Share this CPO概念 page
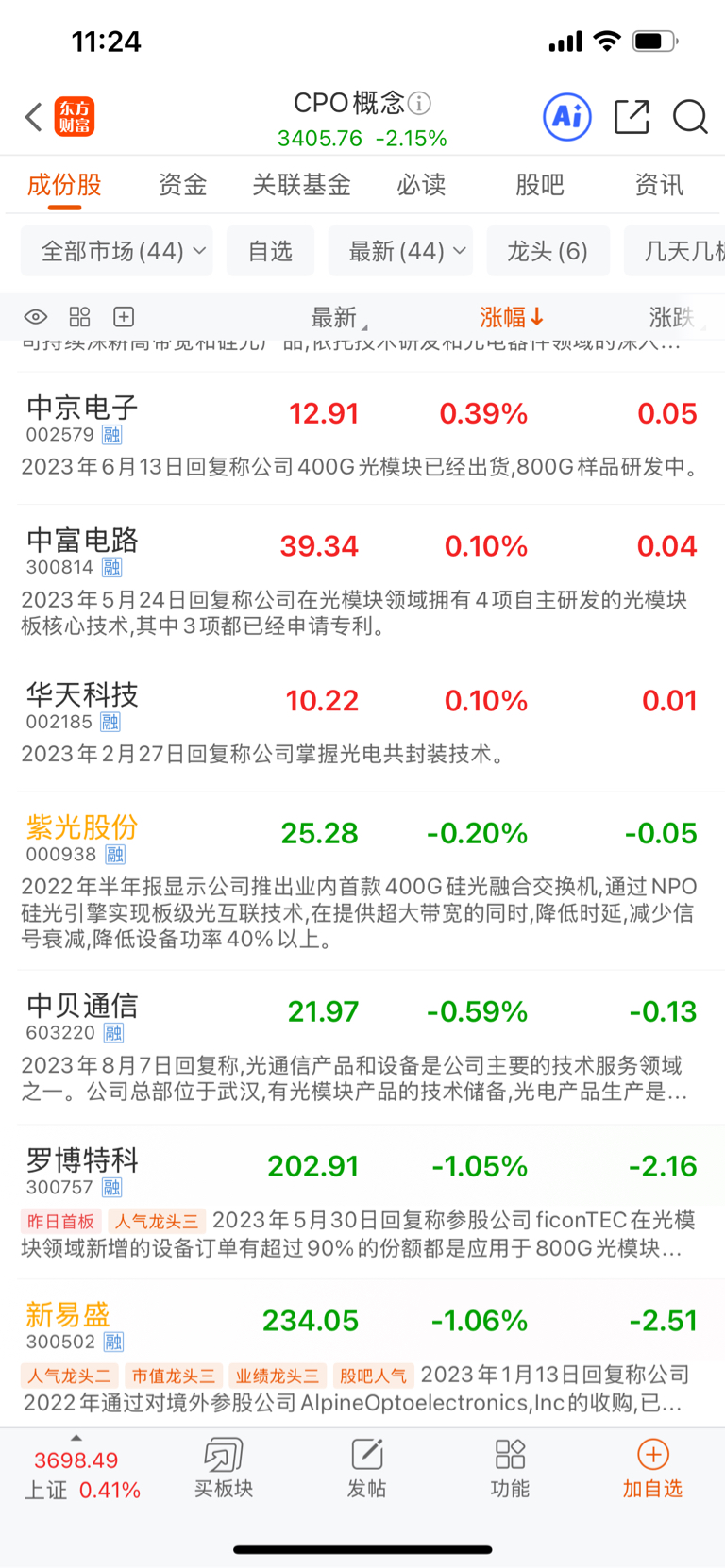 [x=632, y=117]
